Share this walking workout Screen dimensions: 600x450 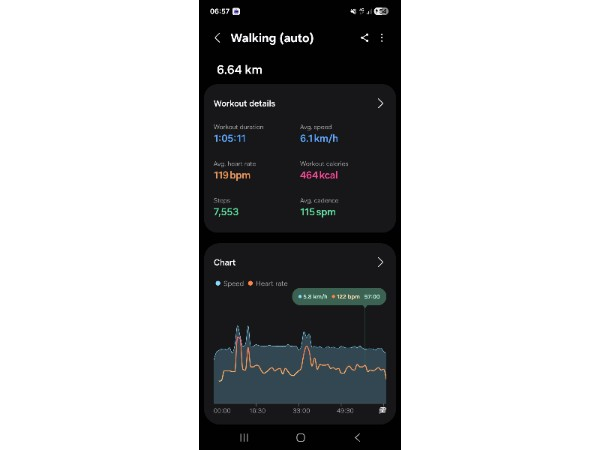365,38
